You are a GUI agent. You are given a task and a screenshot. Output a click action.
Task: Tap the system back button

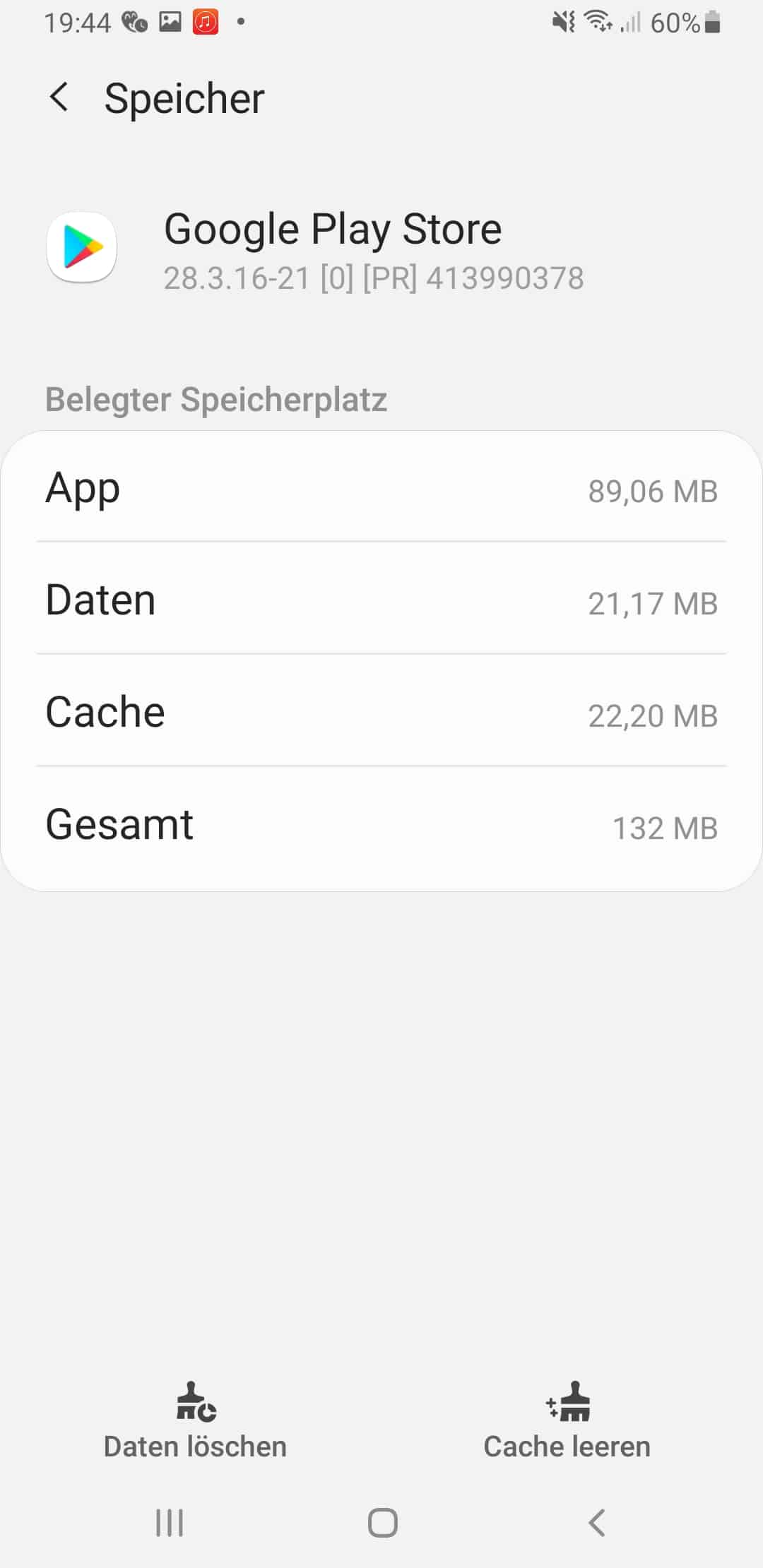(597, 1523)
